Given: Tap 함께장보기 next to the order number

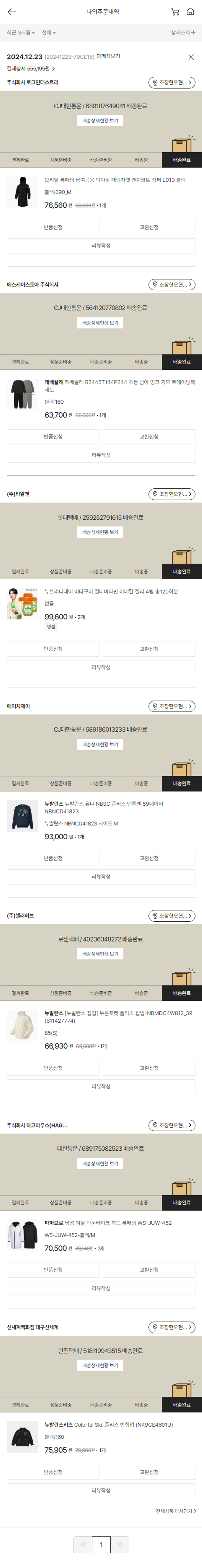Looking at the screenshot, I should coord(108,56).
